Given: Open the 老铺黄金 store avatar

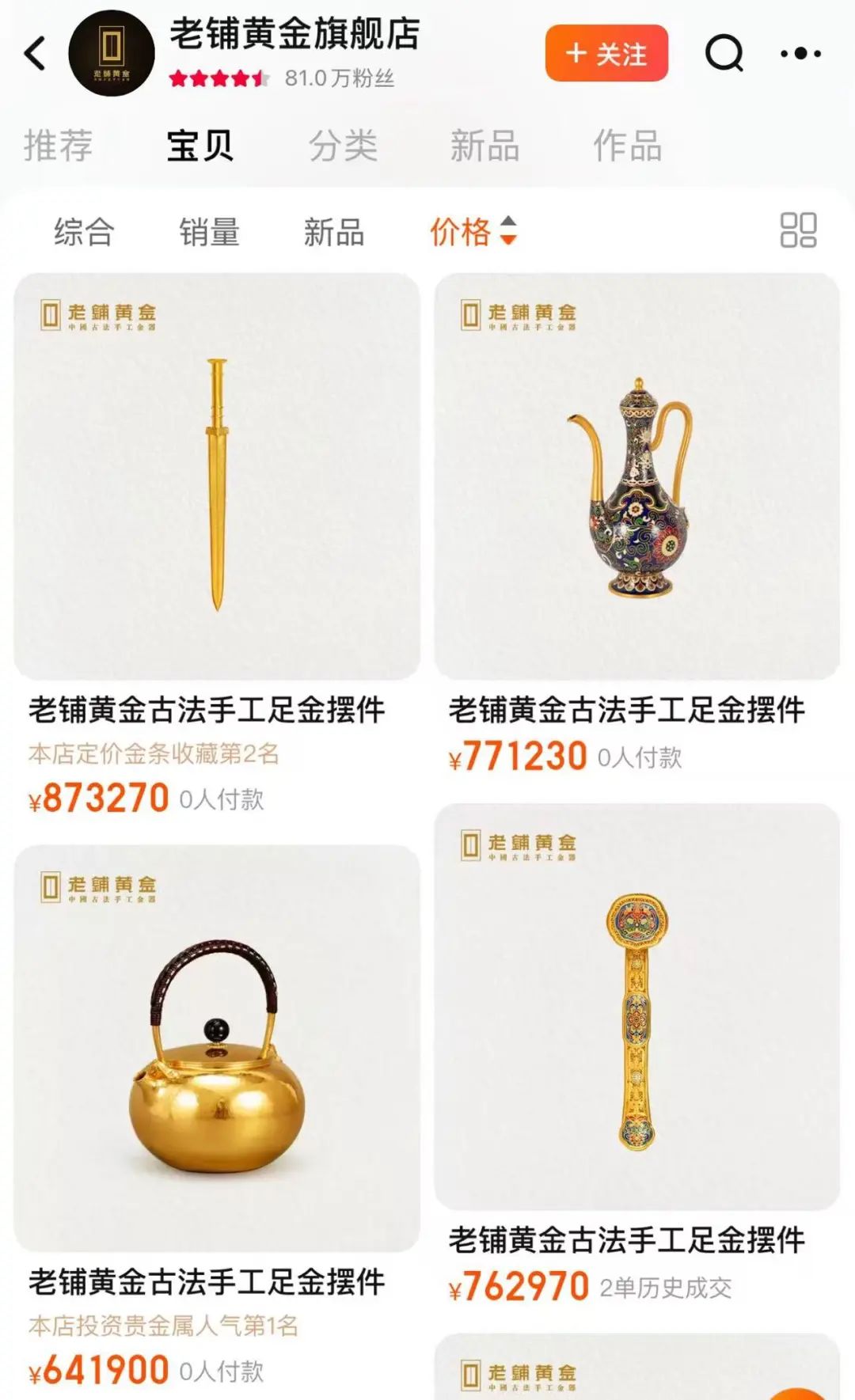Looking at the screenshot, I should click(111, 54).
